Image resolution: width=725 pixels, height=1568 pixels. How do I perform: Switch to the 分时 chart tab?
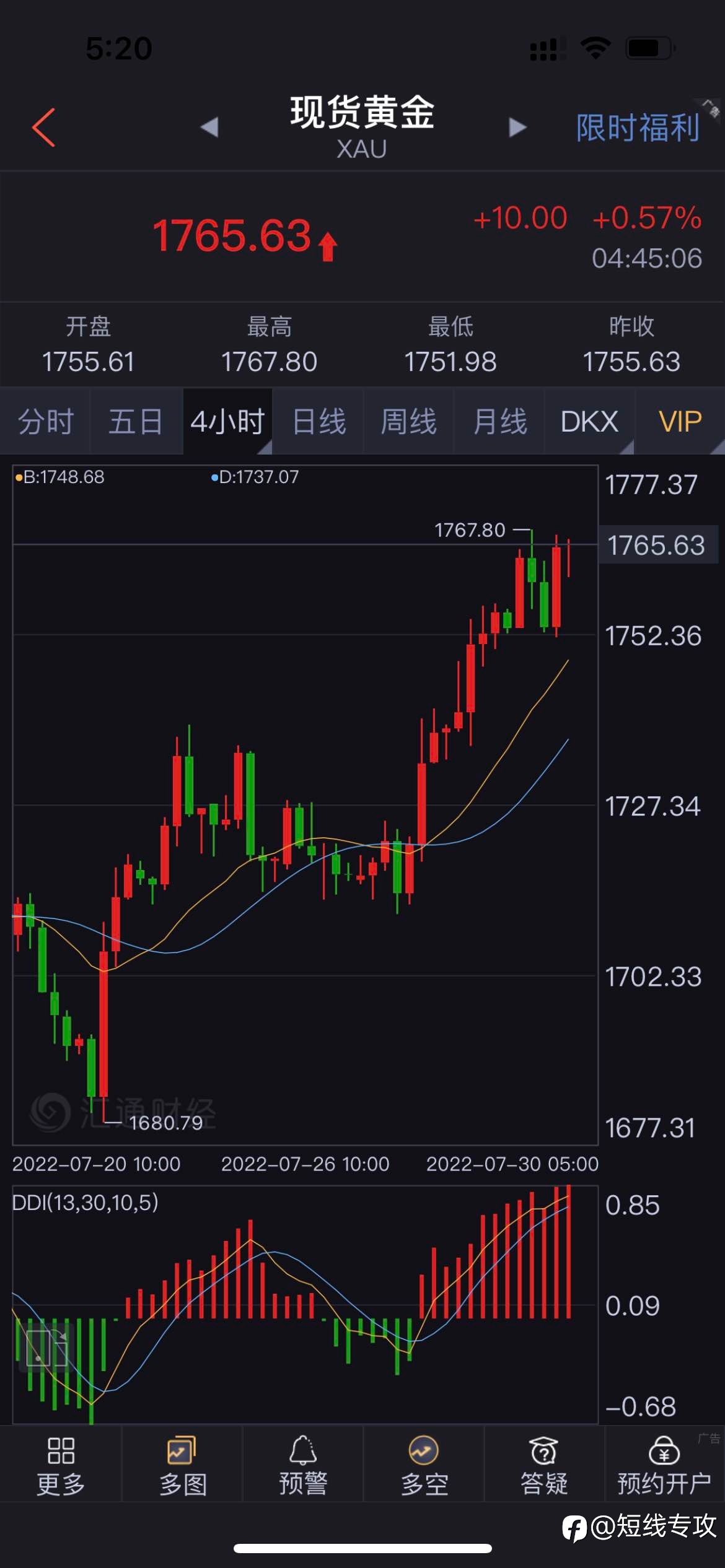tap(45, 422)
